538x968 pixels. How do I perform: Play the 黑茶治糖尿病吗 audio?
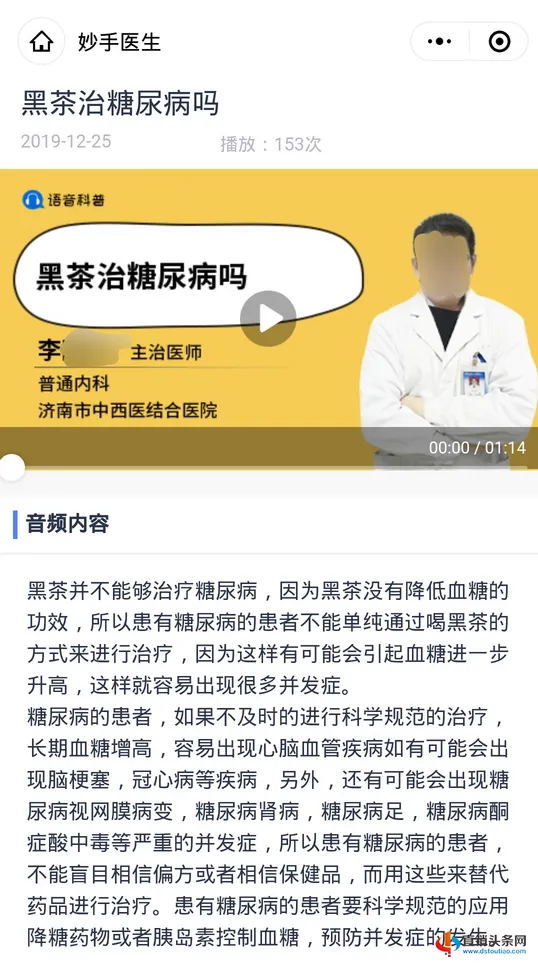(268, 318)
